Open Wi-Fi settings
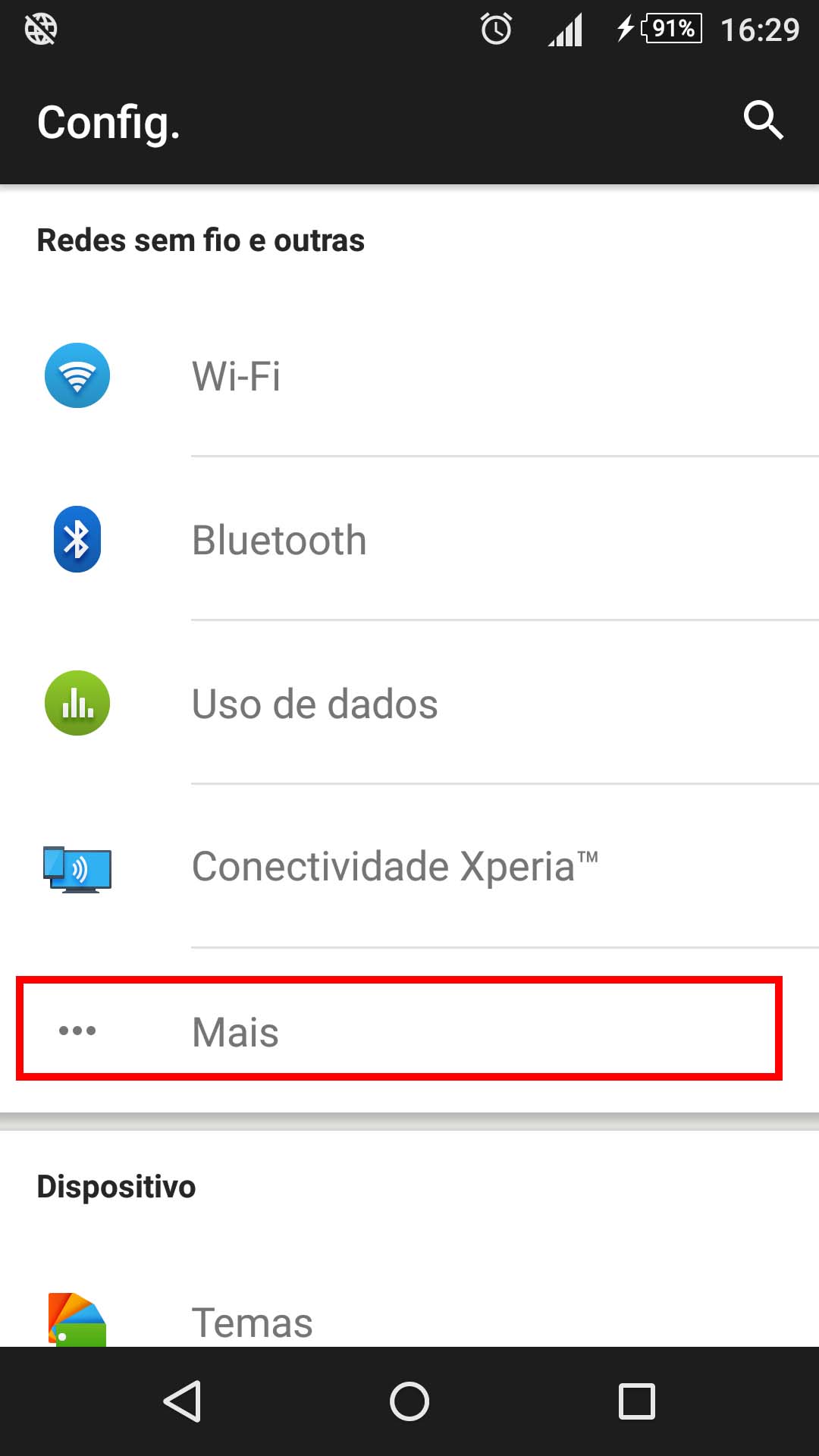Screen dimensions: 819x1456 tap(409, 376)
